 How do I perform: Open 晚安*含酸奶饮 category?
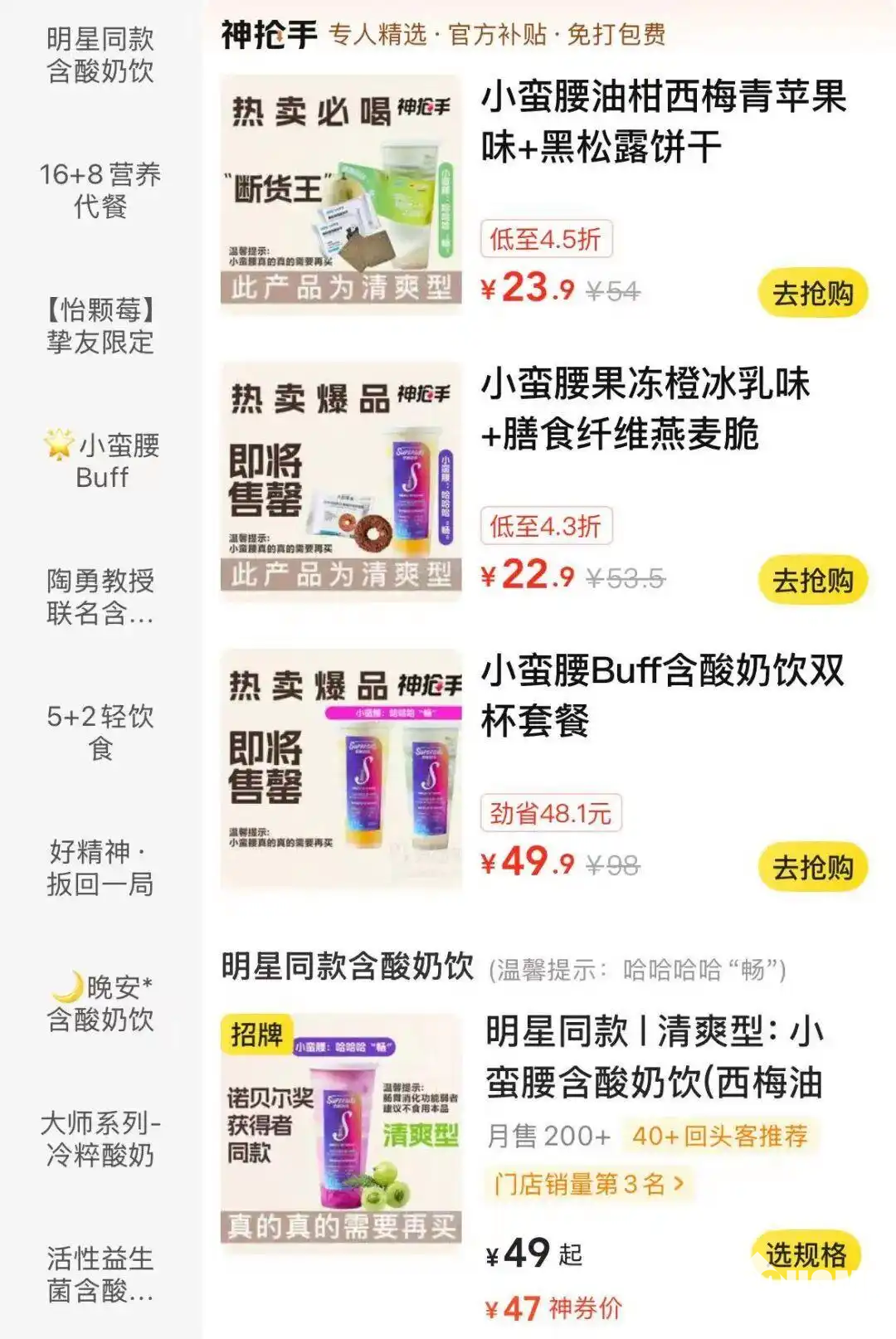[100, 1002]
